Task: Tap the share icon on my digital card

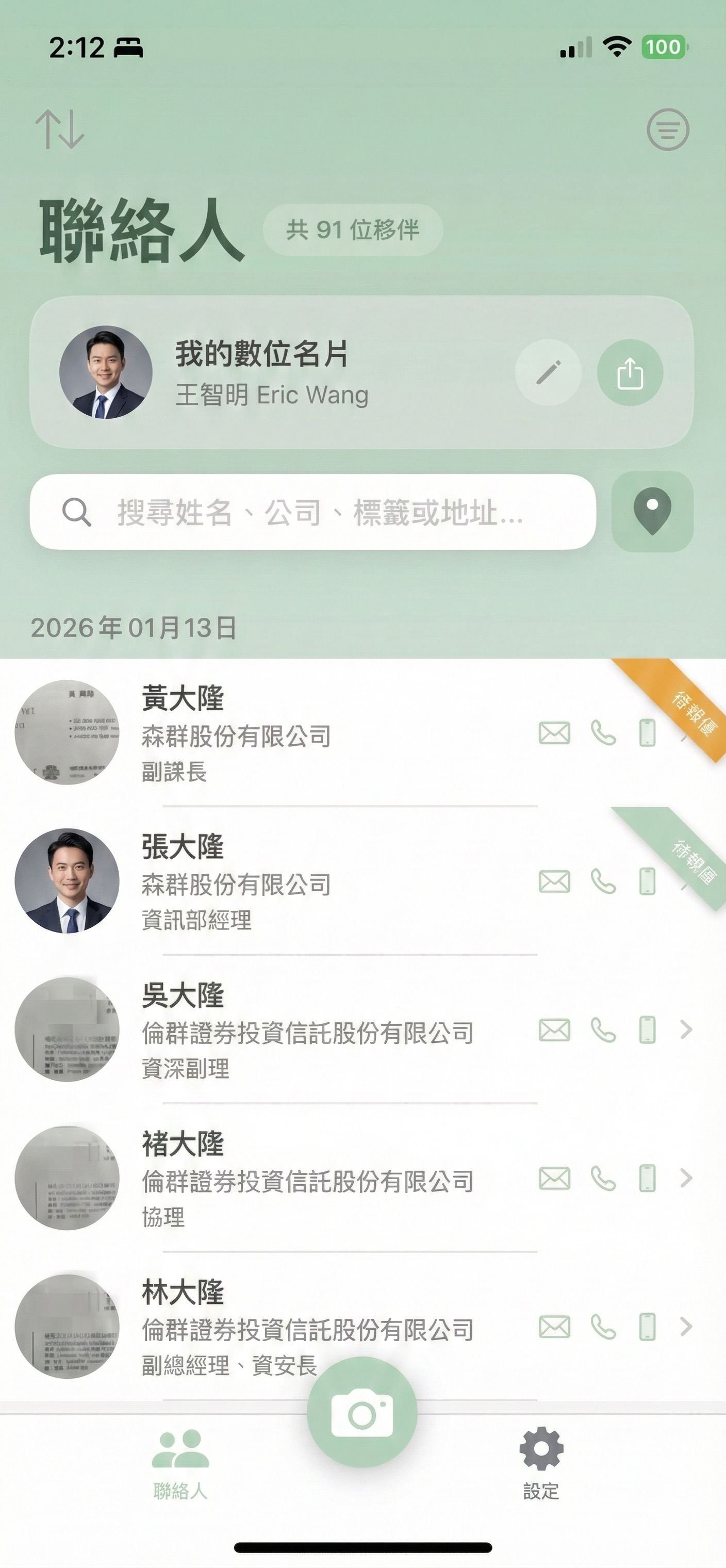Action: (x=630, y=372)
